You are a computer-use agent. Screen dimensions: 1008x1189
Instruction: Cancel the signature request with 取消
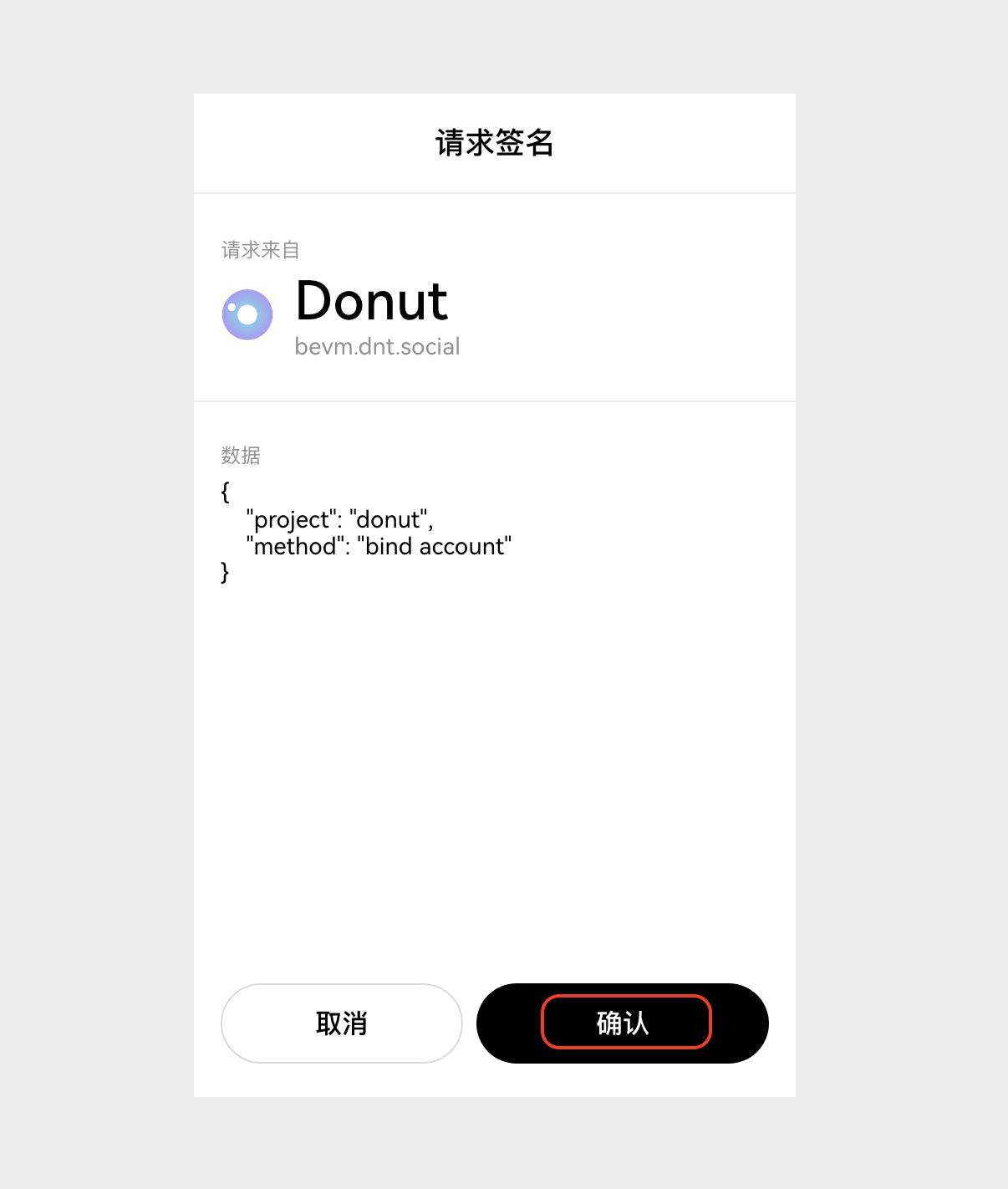(x=341, y=1023)
